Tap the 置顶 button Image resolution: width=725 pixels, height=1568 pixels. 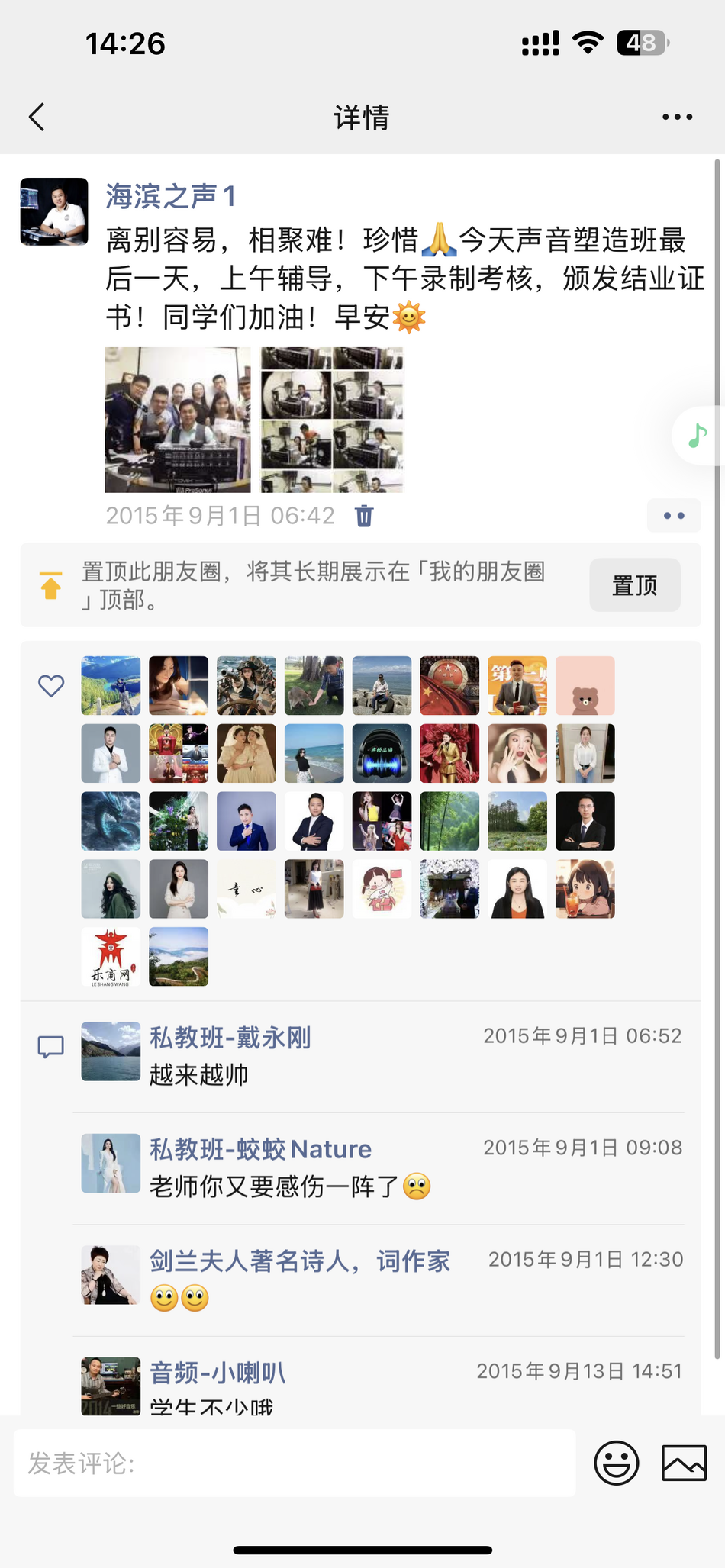634,585
